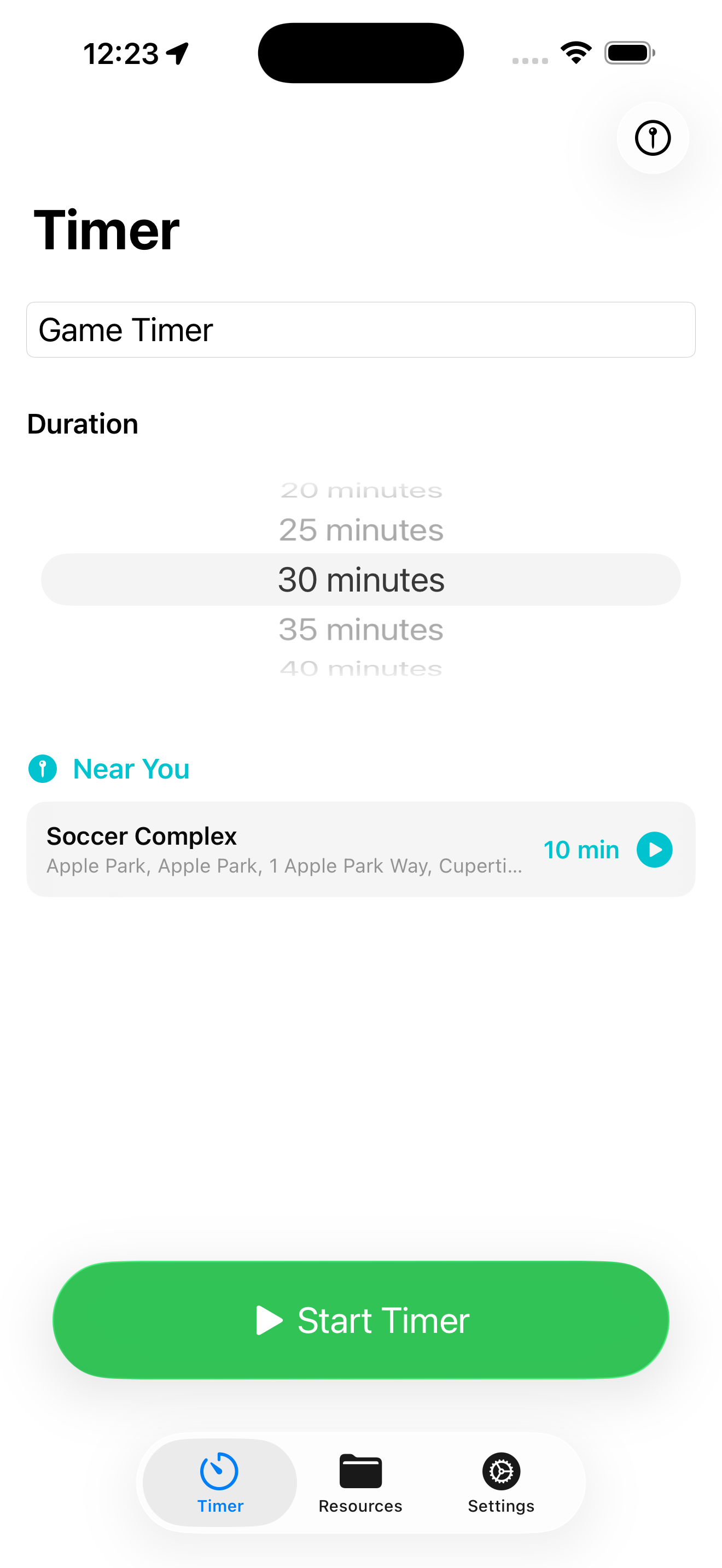The width and height of the screenshot is (722, 1568).
Task: Start the 10 min Soccer Complex timer
Action: click(654, 849)
